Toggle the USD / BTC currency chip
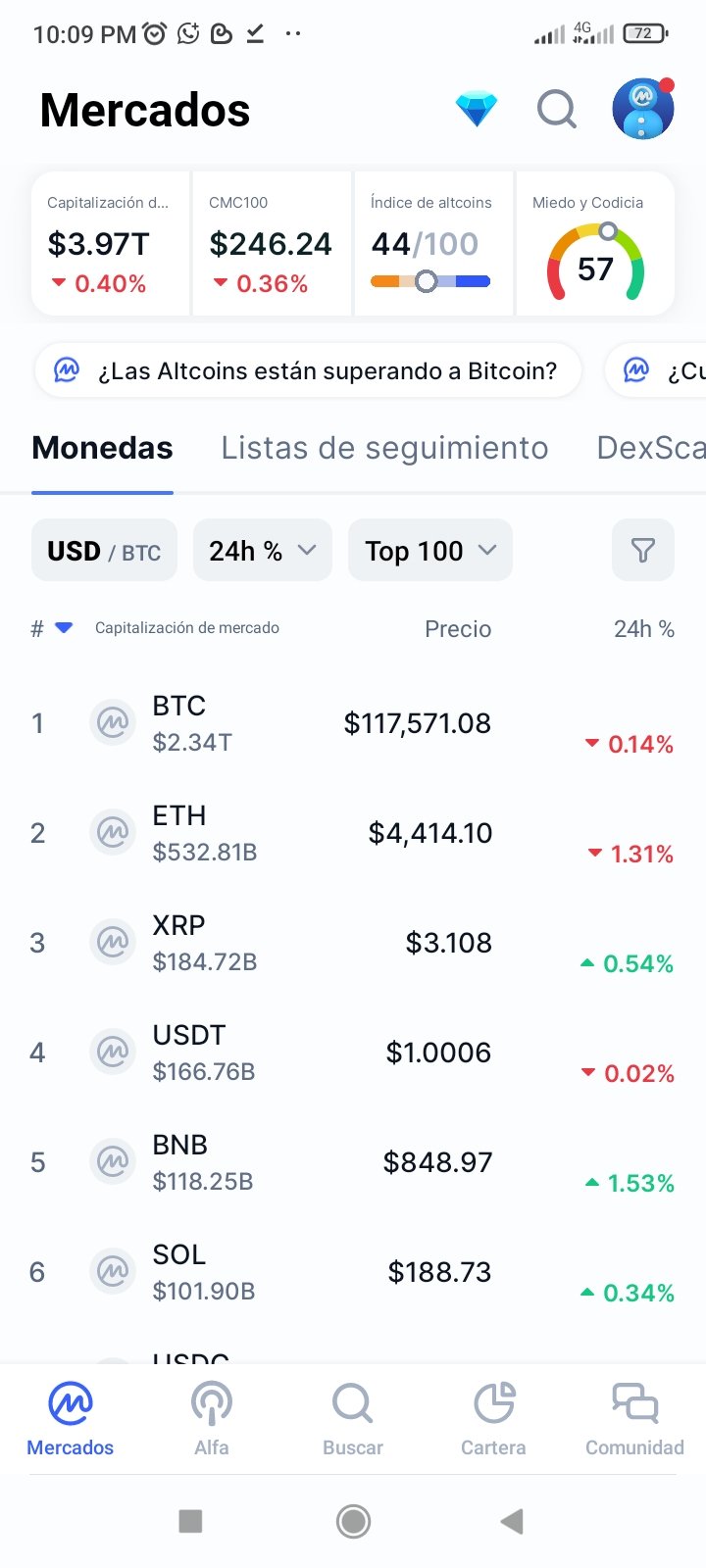This screenshot has width=706, height=1568. [104, 551]
